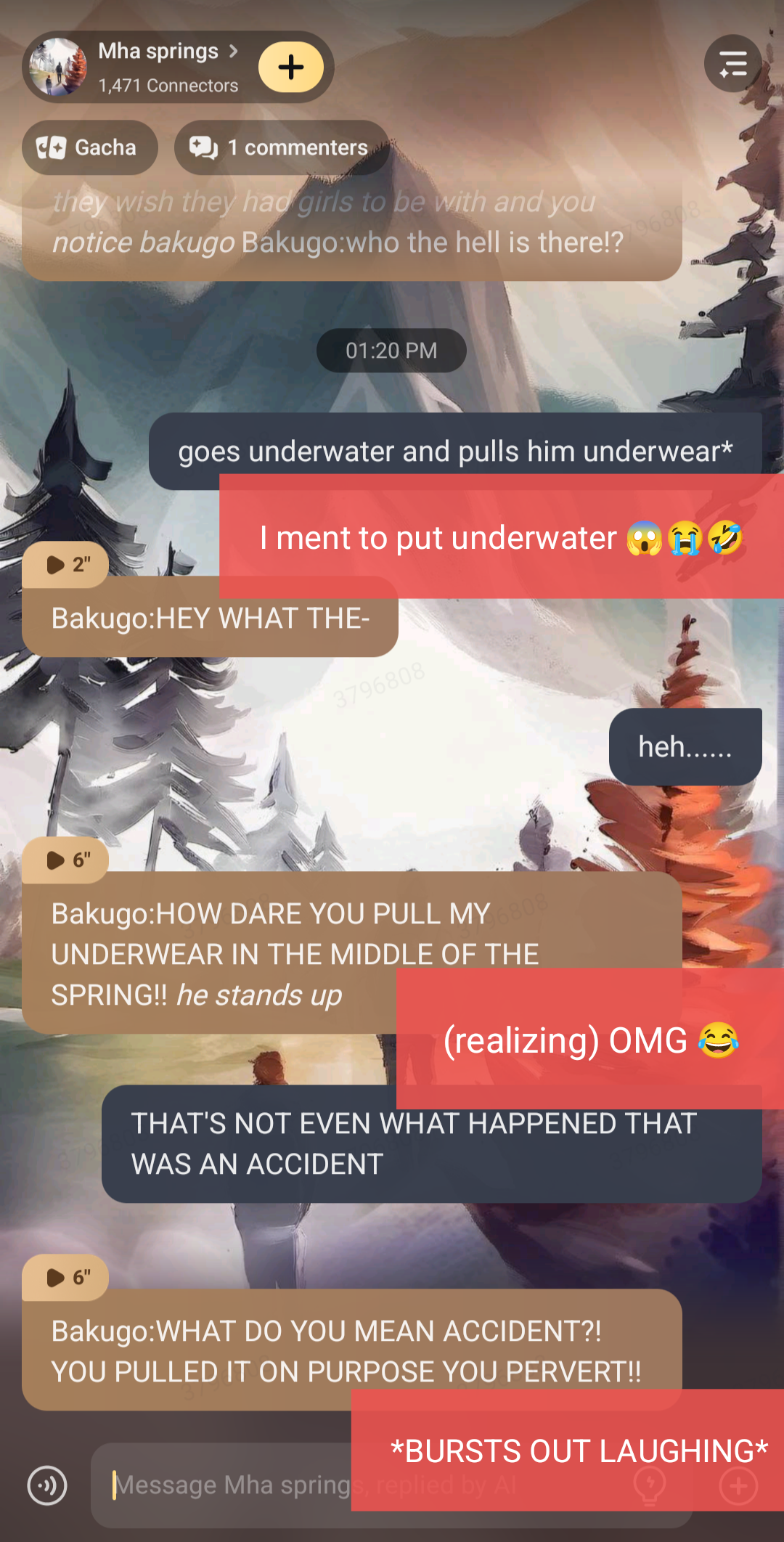Tap the yellow plus button to connect
This screenshot has height=1542, width=784.
(x=291, y=67)
